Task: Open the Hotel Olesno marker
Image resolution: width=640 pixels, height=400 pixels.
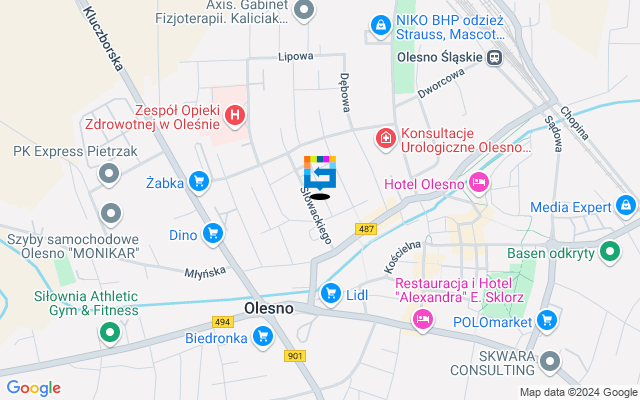Action: point(478,183)
